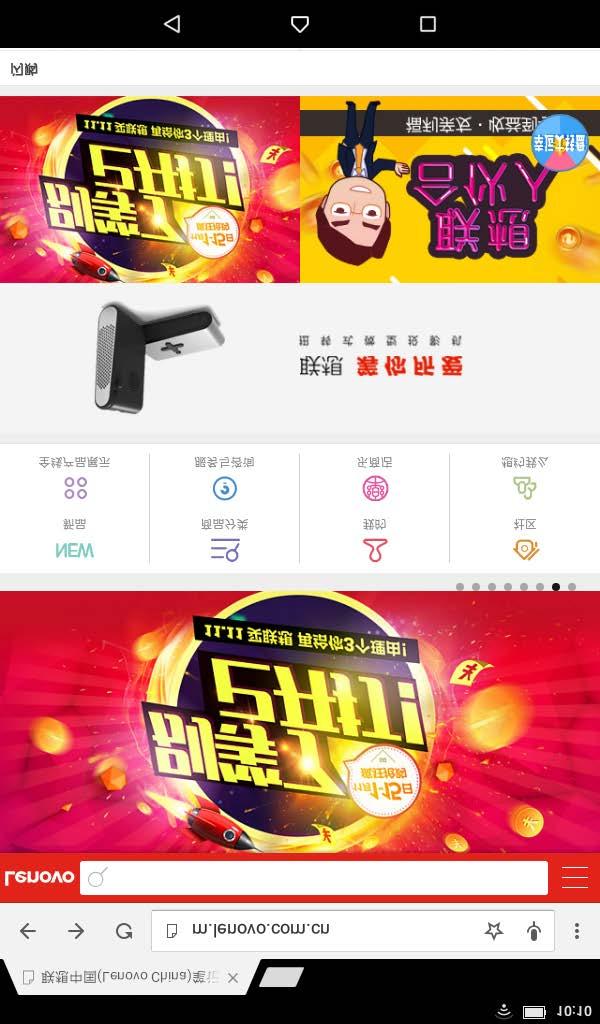This screenshot has height=1024, width=600.
Task: Open a new browser tab
Action: [x=282, y=977]
